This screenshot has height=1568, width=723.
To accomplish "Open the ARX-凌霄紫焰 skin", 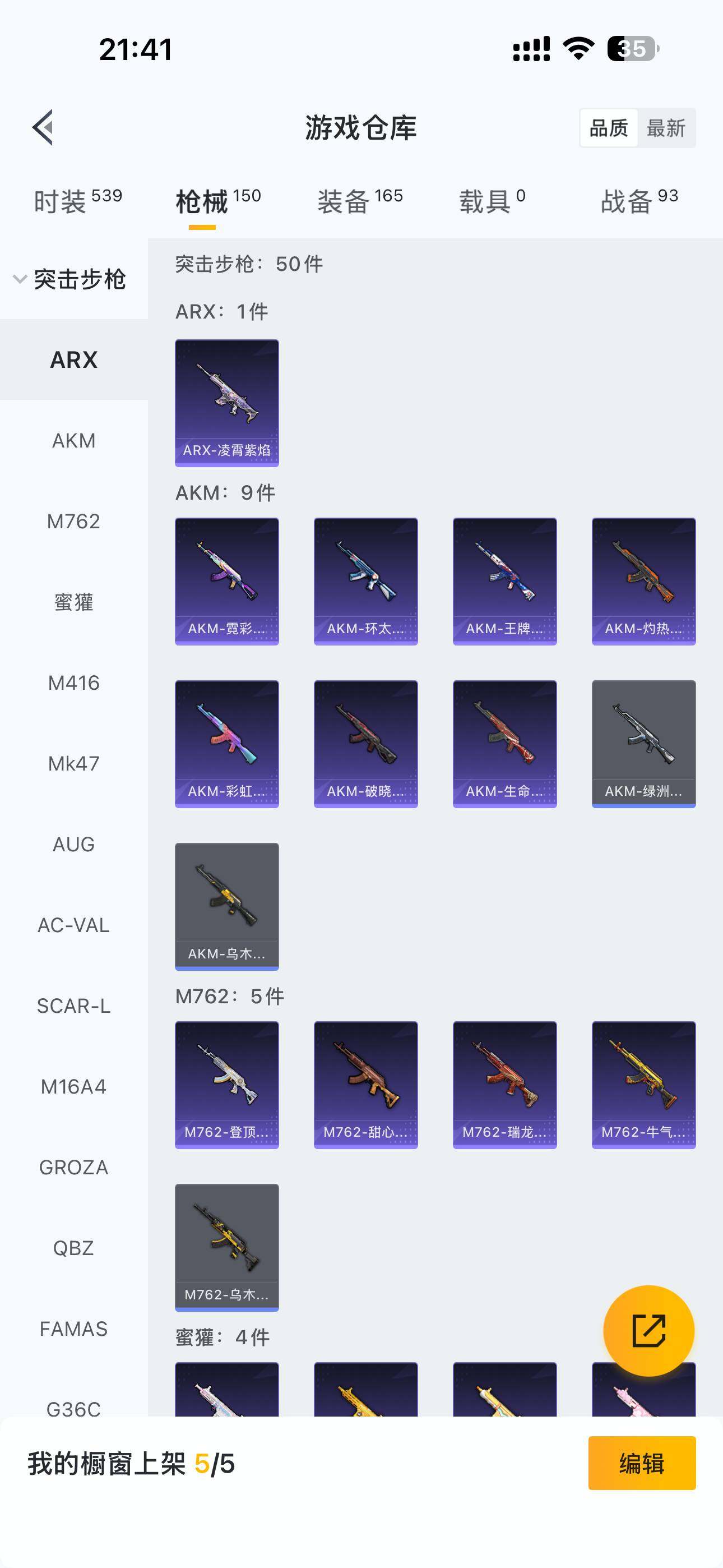I will point(227,403).
